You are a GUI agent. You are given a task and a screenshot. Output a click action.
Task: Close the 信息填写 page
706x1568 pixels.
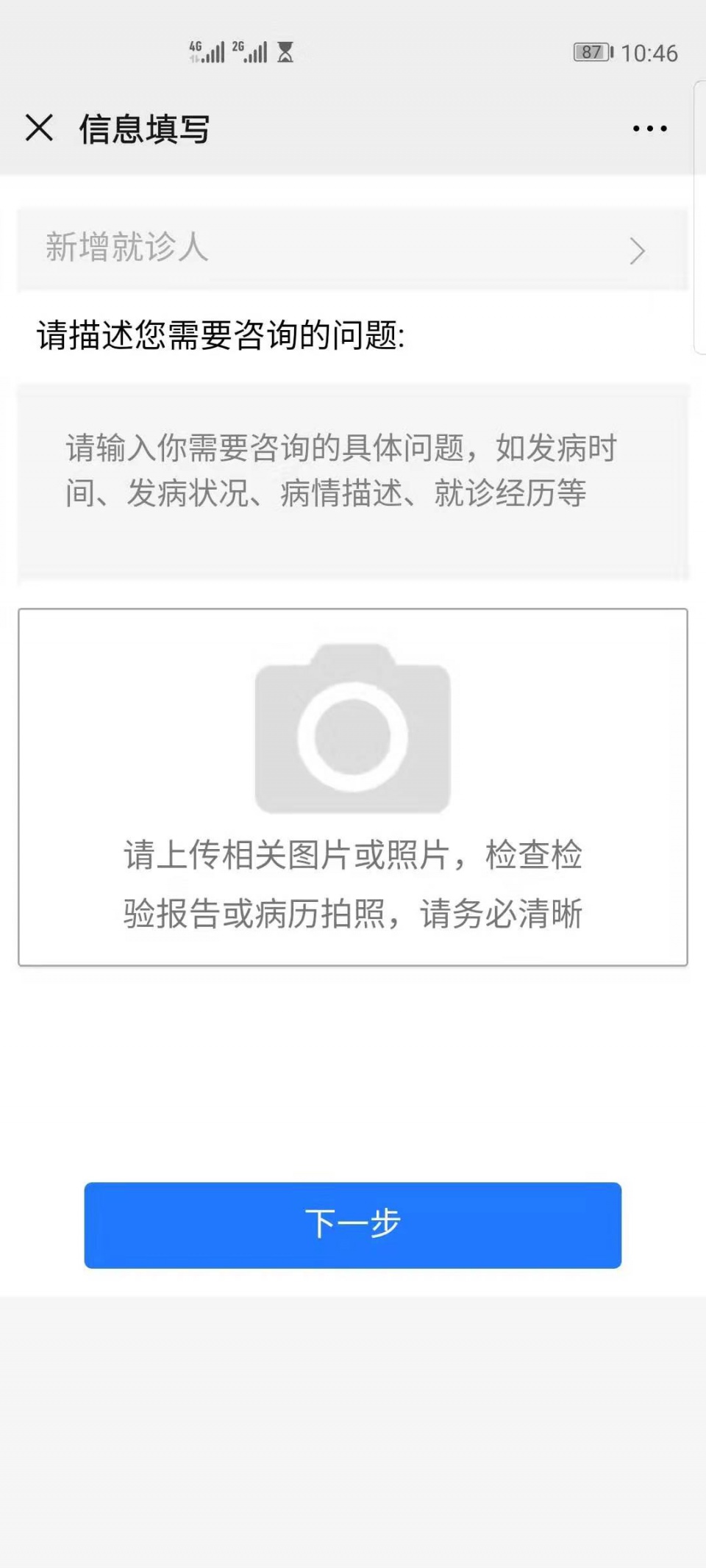pos(40,128)
